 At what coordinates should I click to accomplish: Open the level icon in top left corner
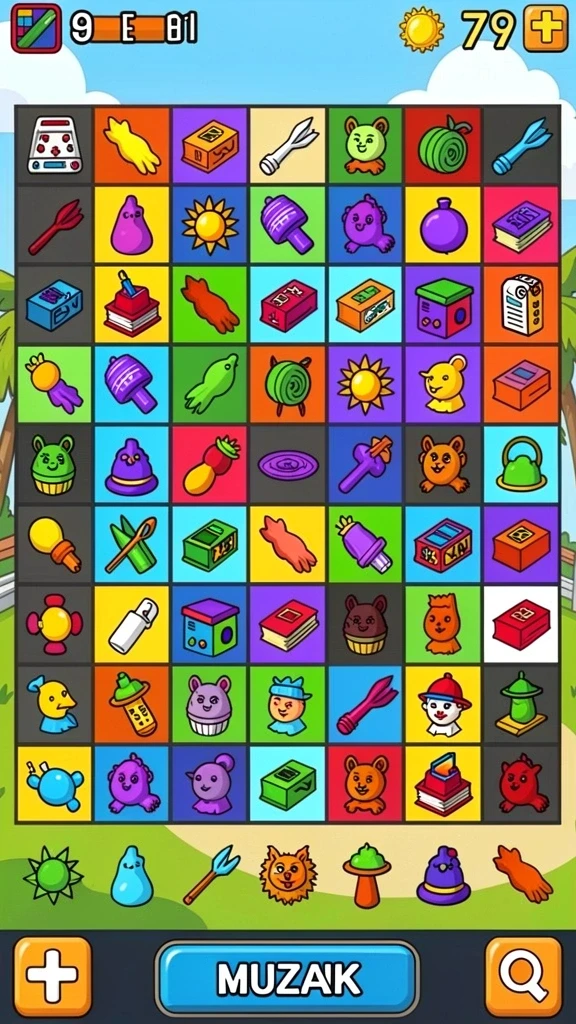(37, 28)
